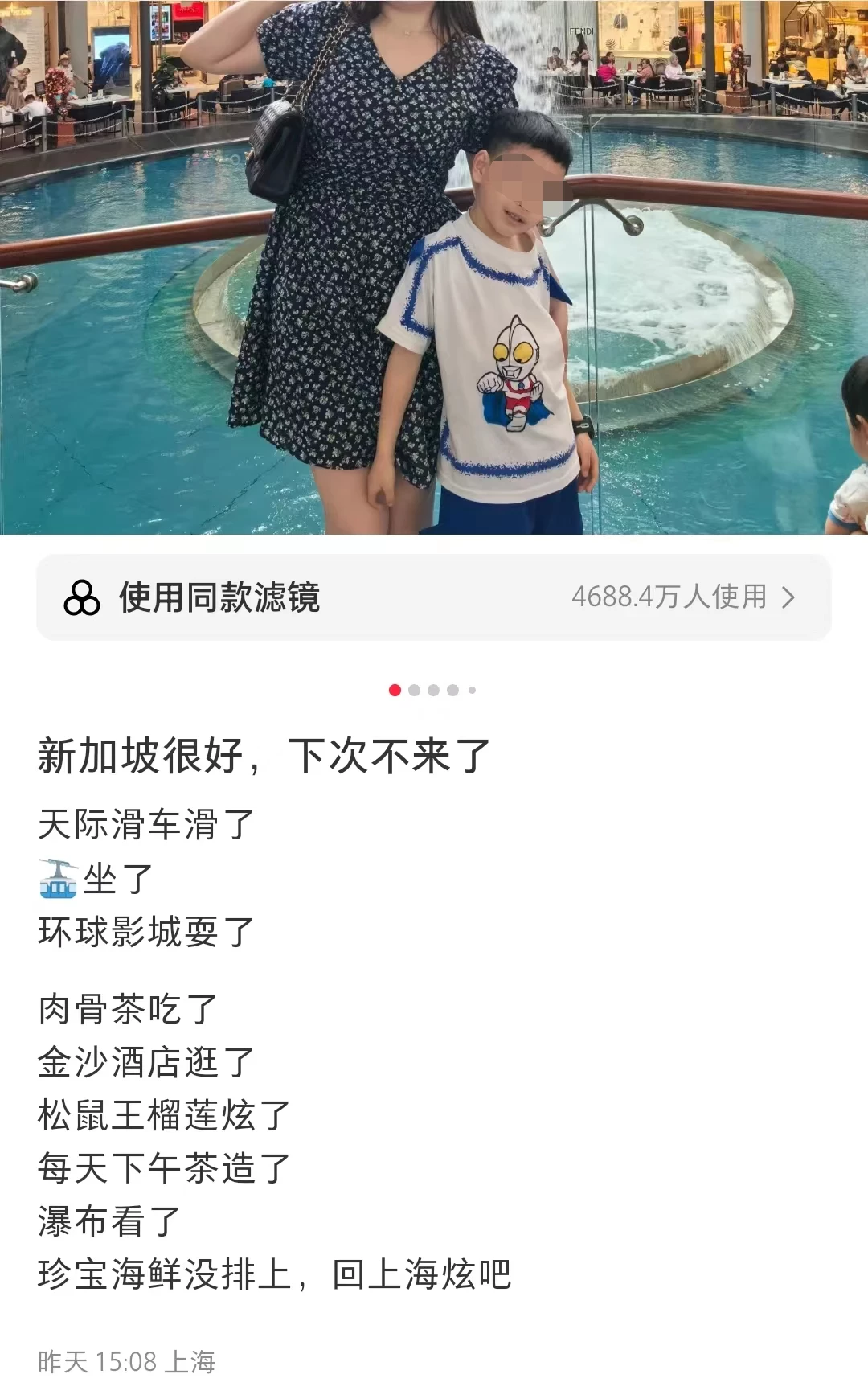Viewport: 868px width, 1399px height.
Task: Open the post photo full screen
Action: tap(434, 265)
